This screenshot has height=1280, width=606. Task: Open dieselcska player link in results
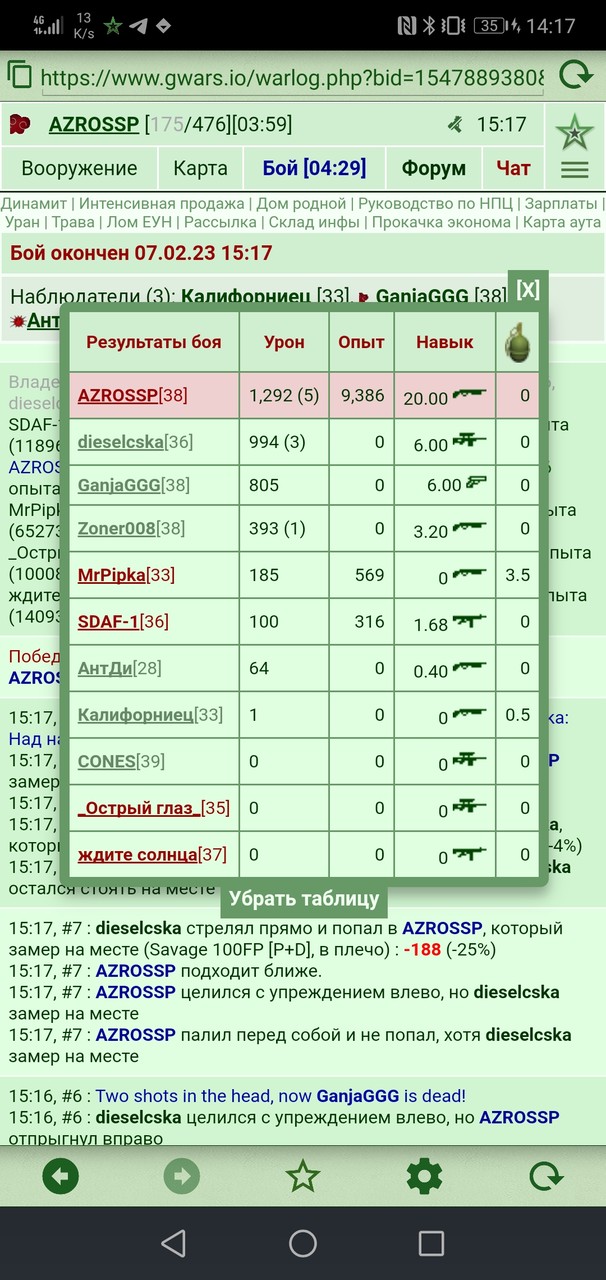pos(122,441)
